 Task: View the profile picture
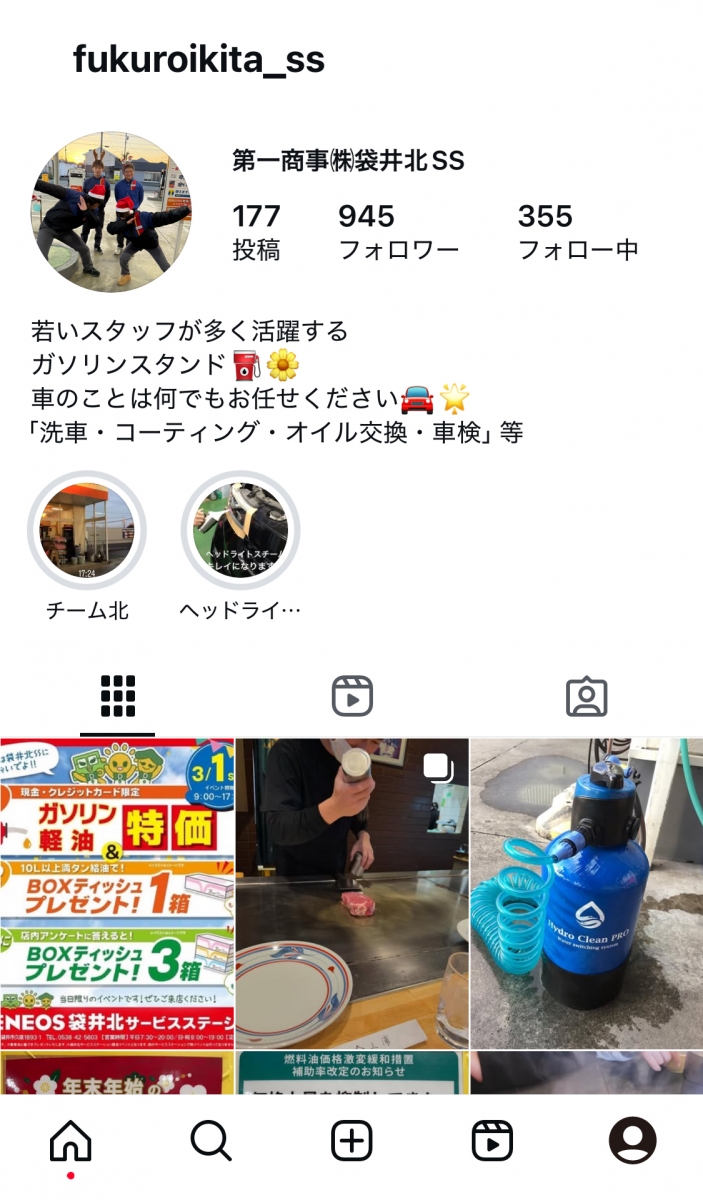110,212
